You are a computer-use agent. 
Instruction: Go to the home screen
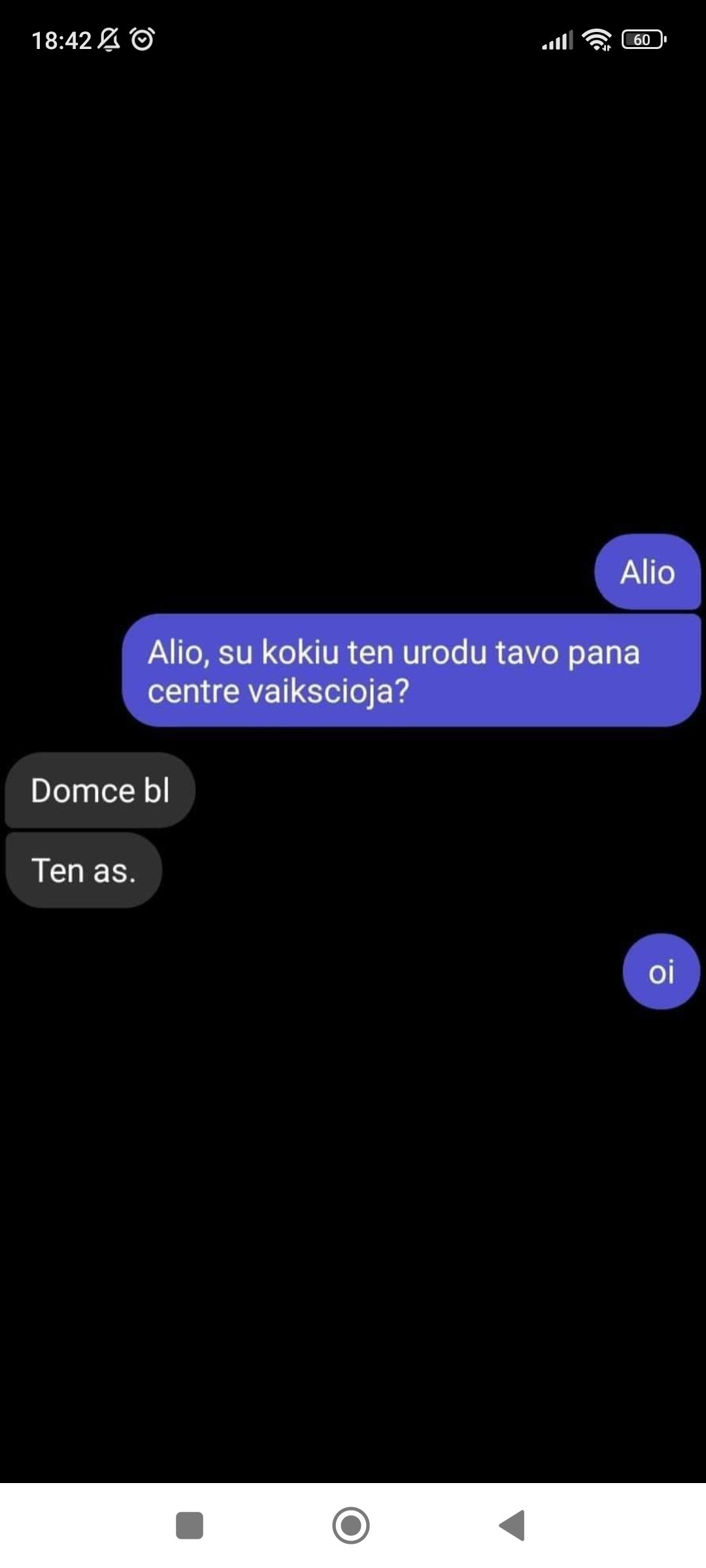pos(351,1526)
